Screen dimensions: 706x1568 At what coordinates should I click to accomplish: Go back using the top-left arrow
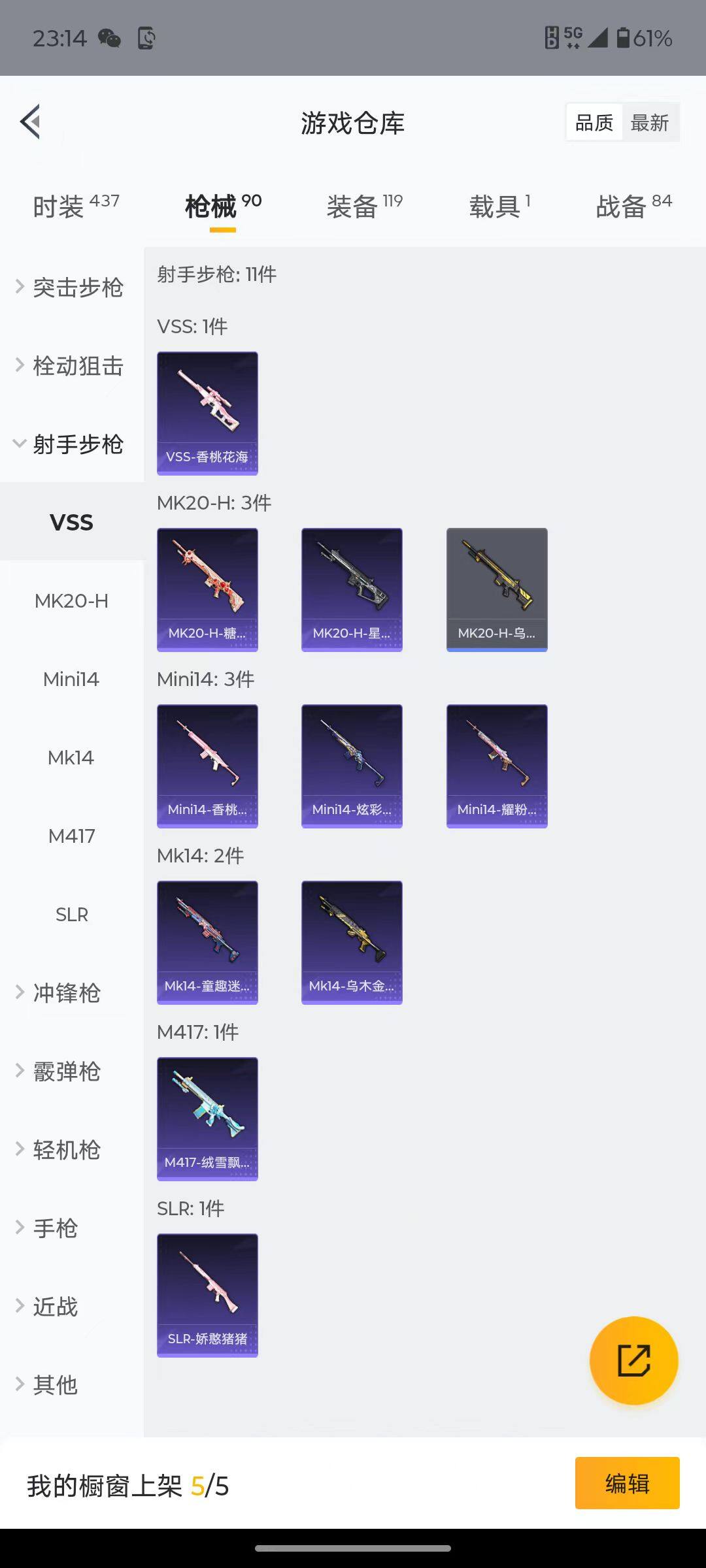(31, 122)
